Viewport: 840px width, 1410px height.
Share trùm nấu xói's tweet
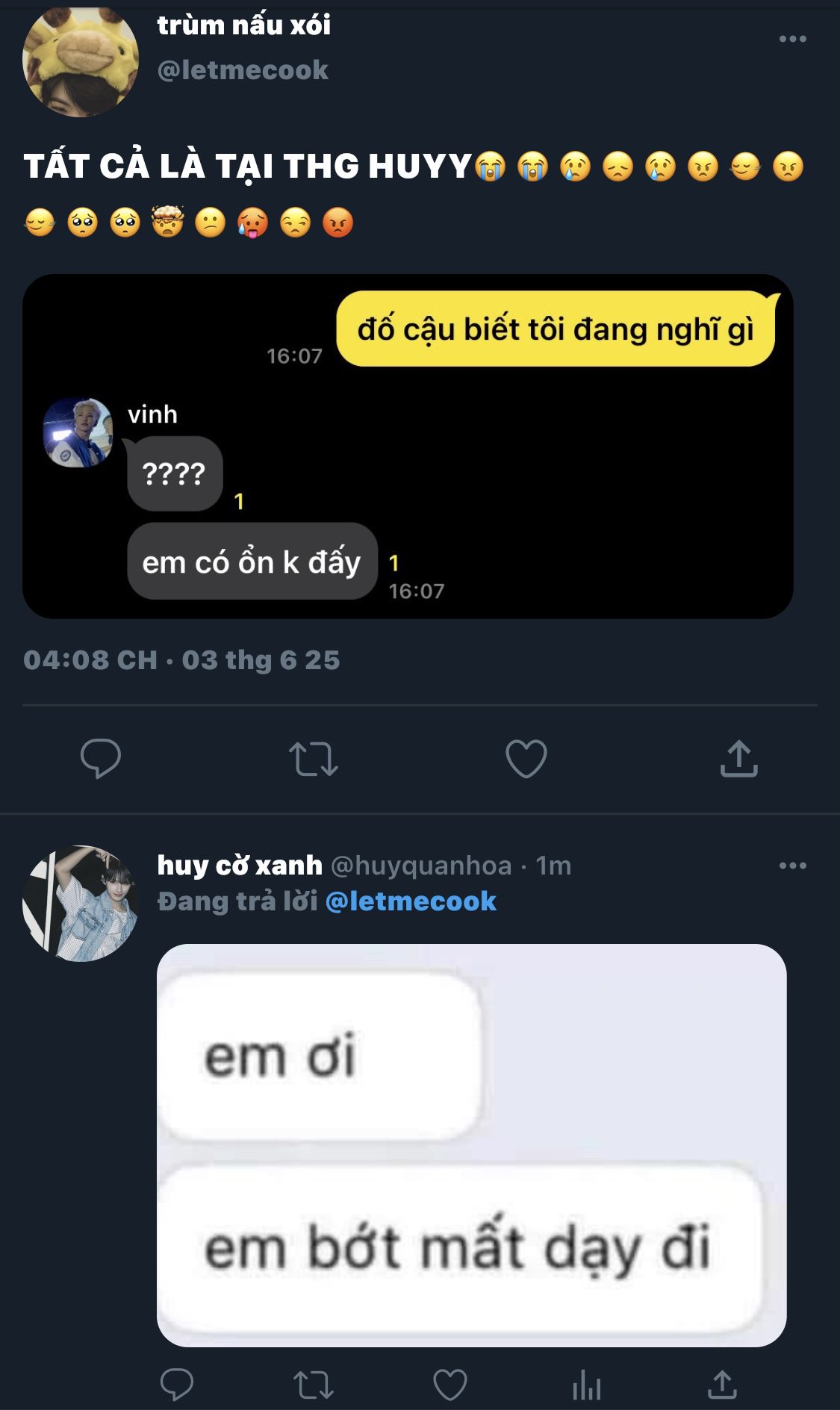(x=739, y=759)
